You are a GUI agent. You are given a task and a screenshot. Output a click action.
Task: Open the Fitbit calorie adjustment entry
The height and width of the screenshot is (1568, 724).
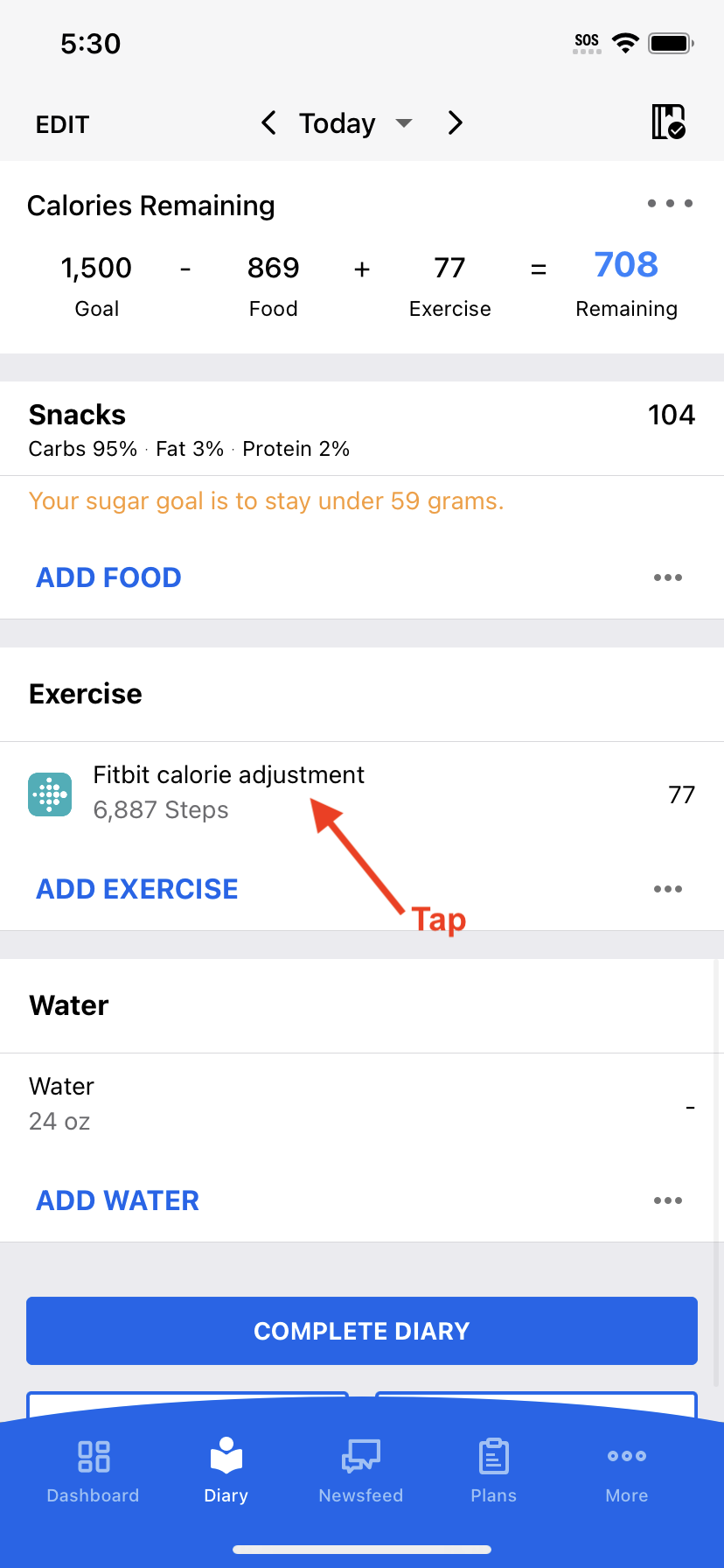pos(229,793)
